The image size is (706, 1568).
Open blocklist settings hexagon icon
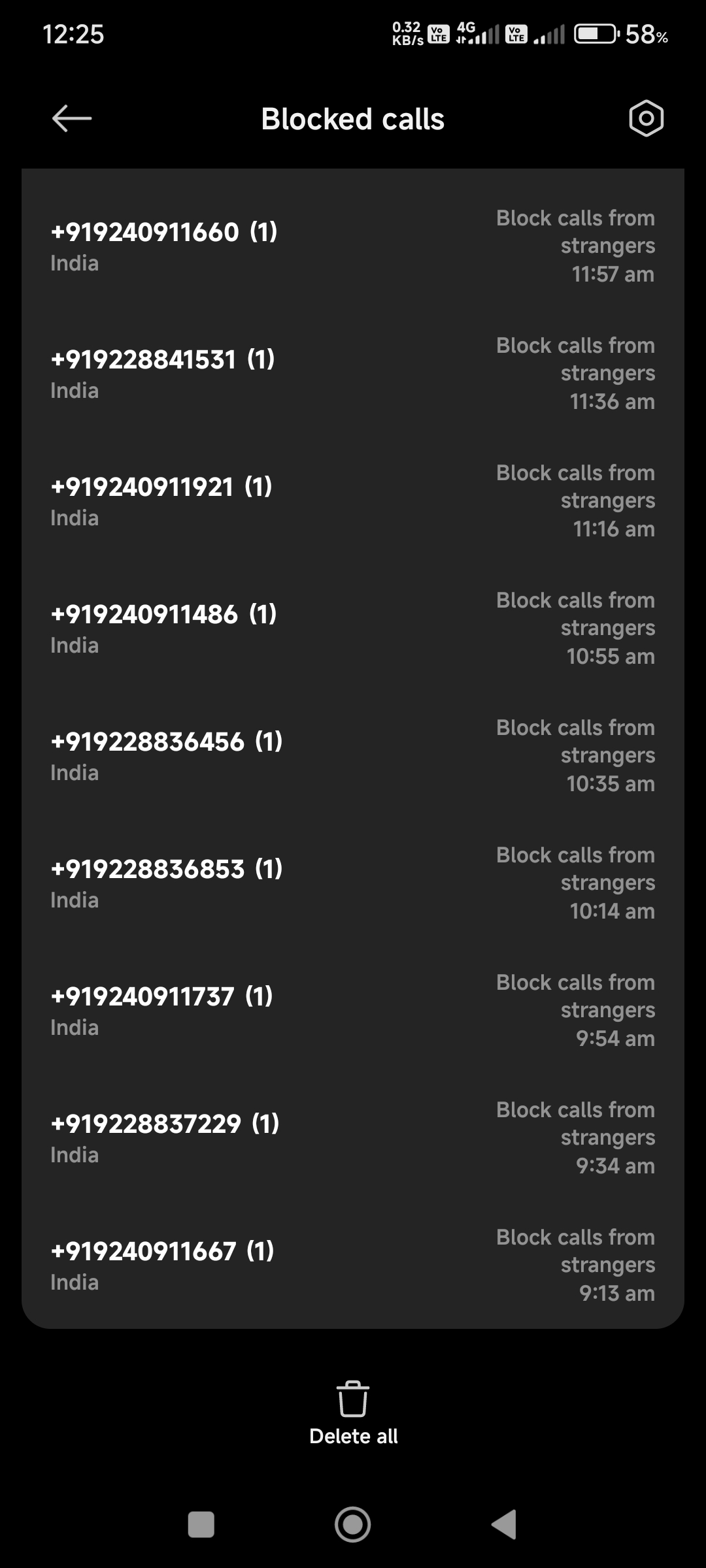(646, 119)
